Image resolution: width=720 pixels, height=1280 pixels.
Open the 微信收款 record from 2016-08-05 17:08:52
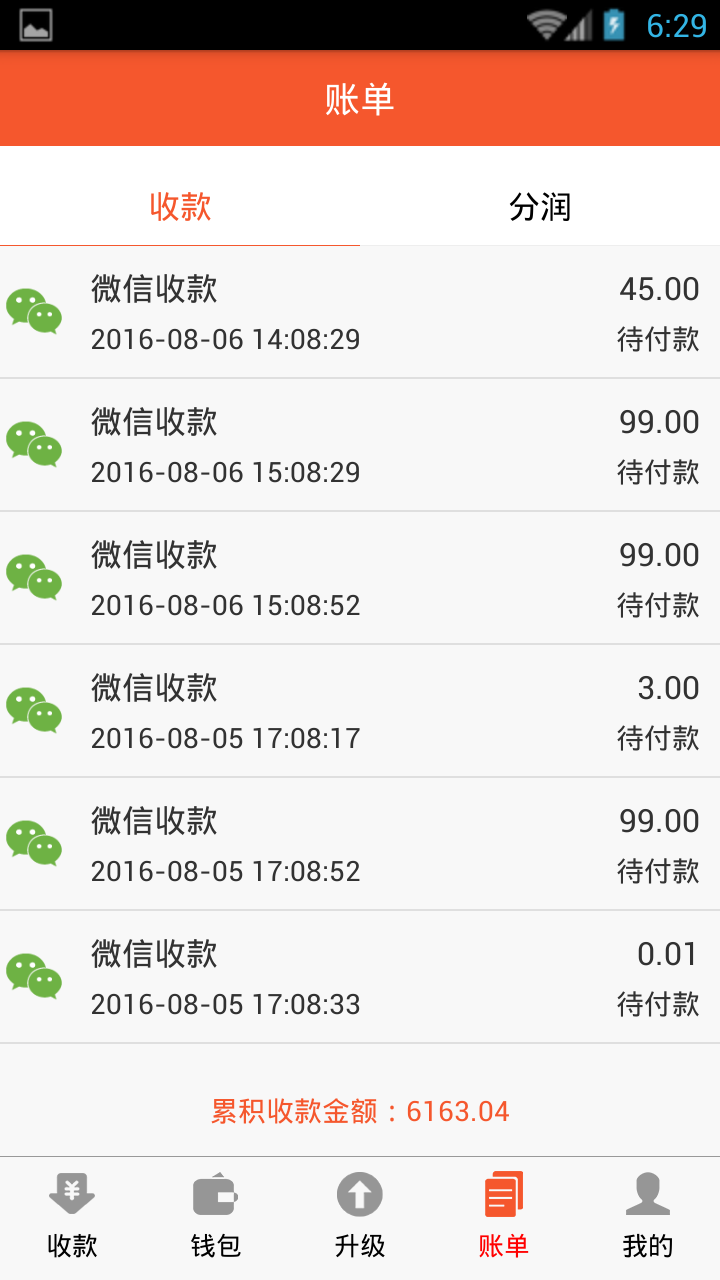[x=360, y=844]
